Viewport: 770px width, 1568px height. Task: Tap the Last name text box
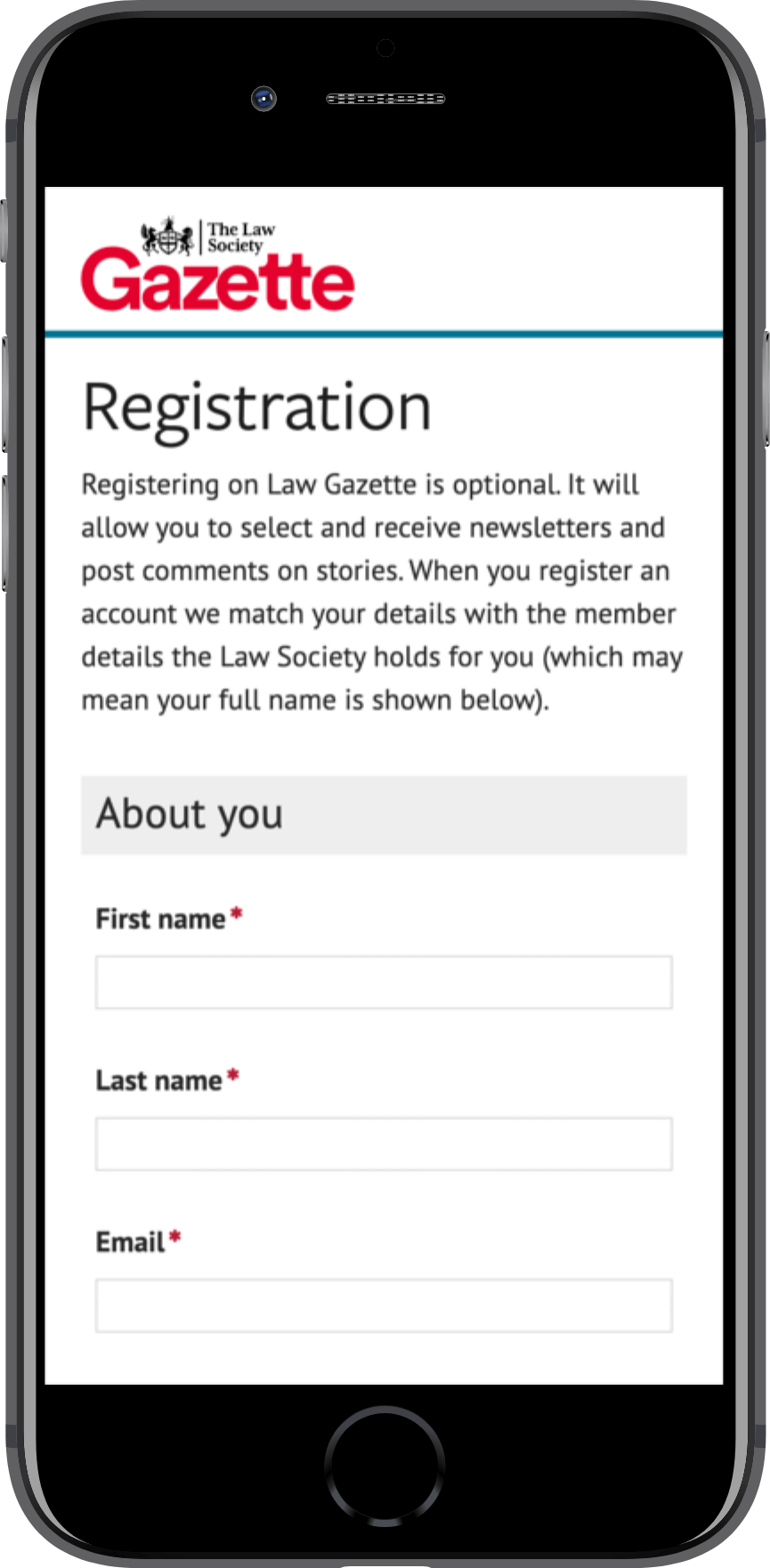(384, 1144)
